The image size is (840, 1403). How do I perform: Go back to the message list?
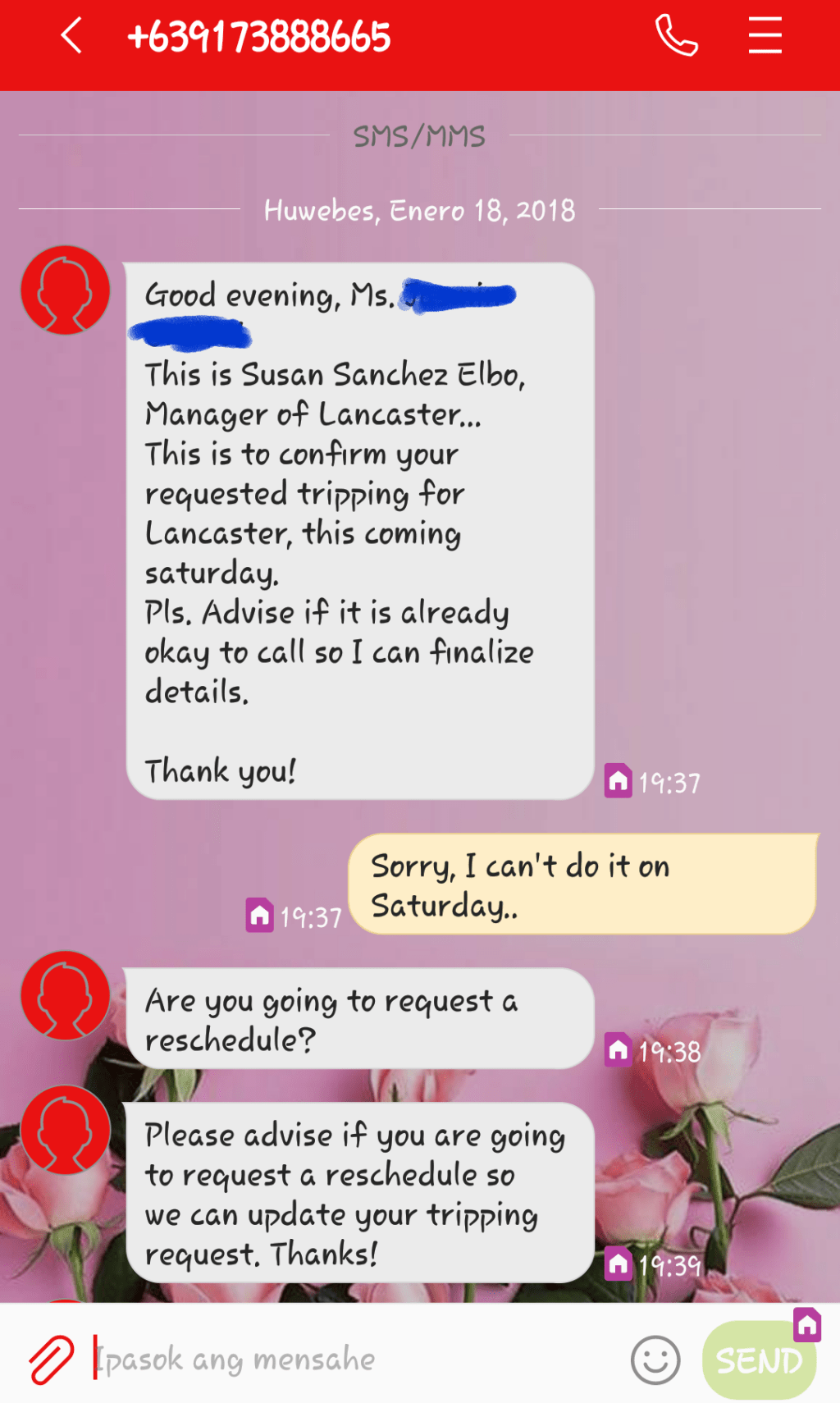72,37
